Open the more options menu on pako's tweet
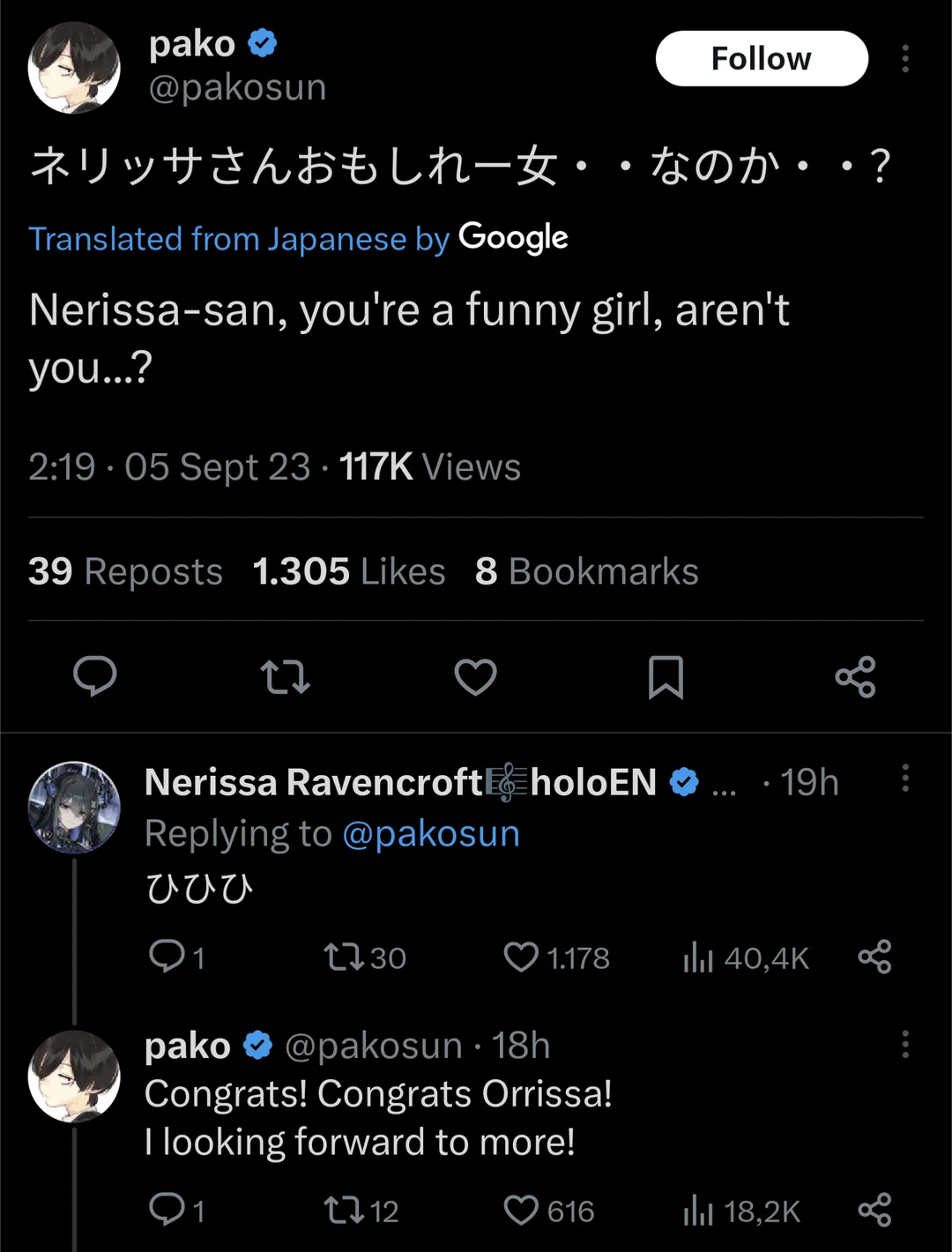952x1252 pixels. coord(905,58)
